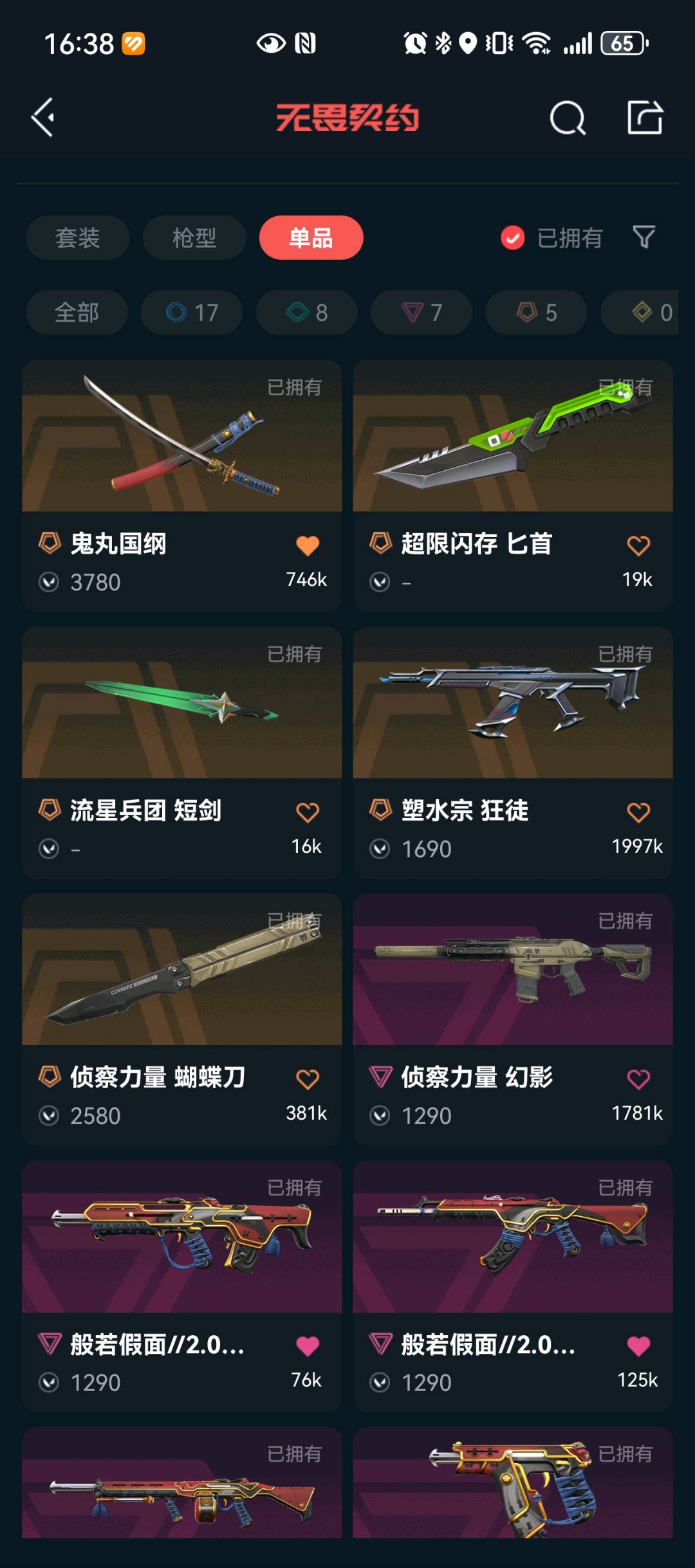Go back using the top-left arrow

pos(43,118)
